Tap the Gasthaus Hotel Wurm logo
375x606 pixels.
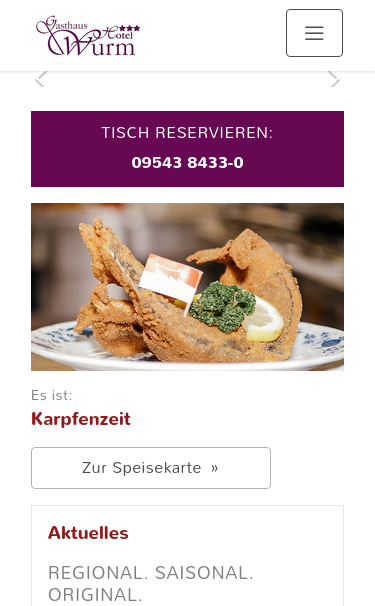pyautogui.click(x=87, y=36)
